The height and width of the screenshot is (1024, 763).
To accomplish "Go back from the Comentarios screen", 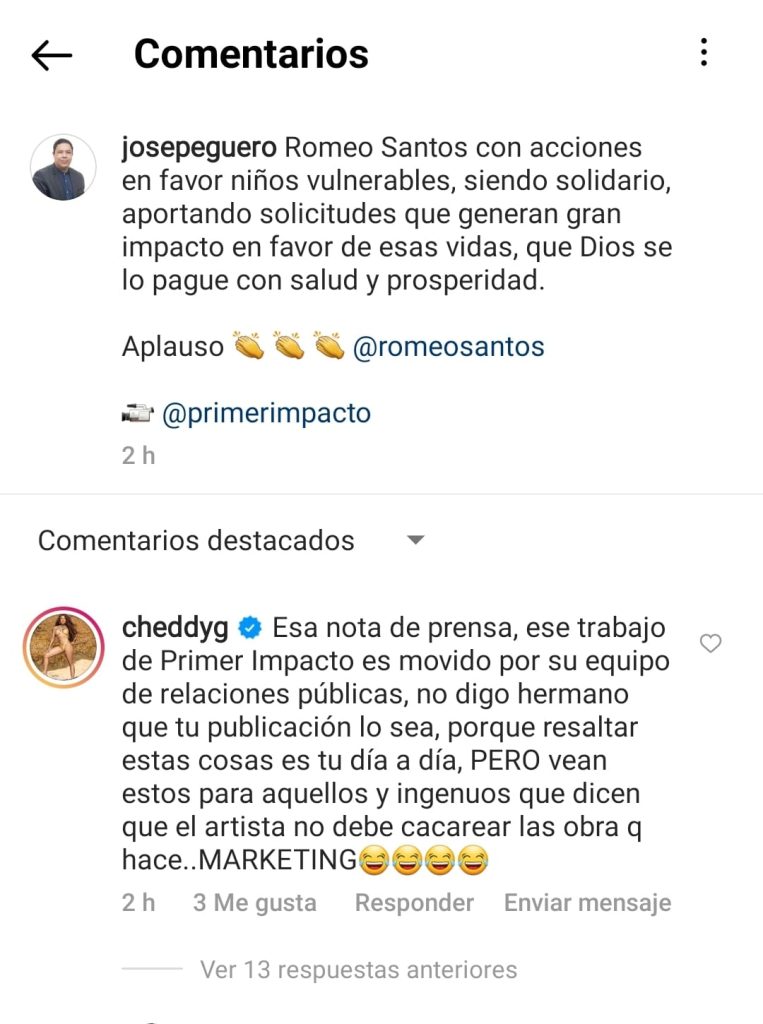I will tap(52, 55).
